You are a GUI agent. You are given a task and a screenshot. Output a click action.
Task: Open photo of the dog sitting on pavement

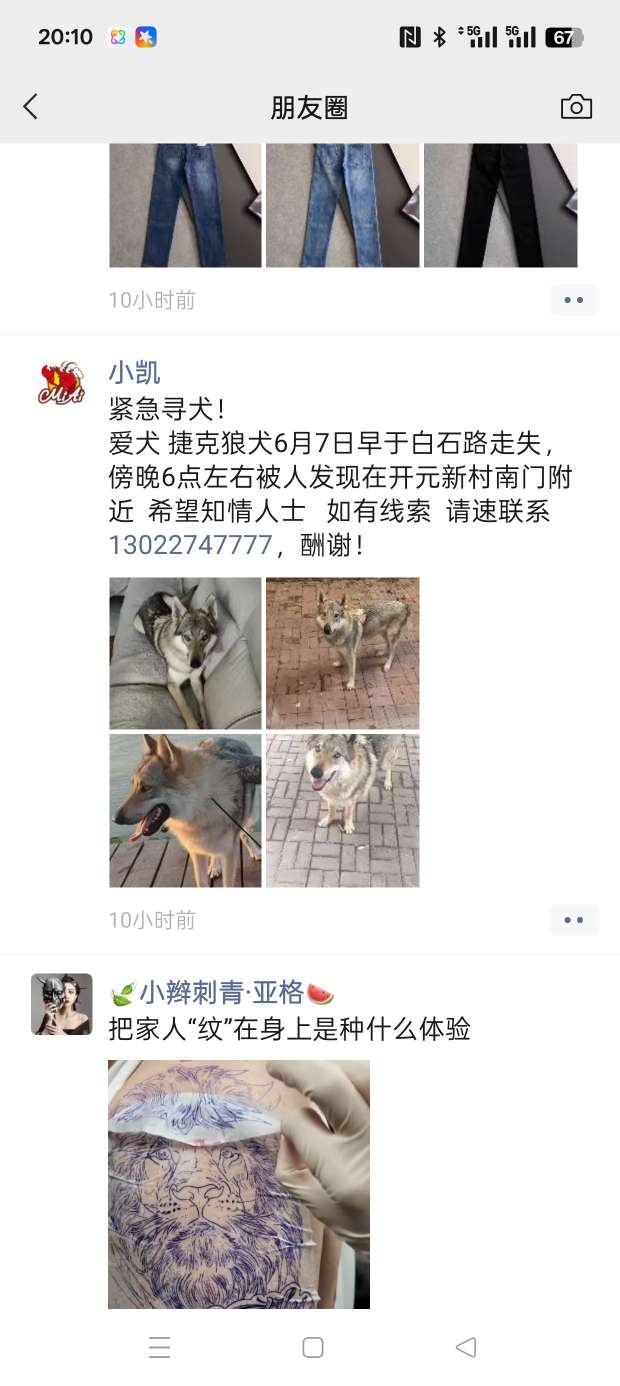[342, 811]
